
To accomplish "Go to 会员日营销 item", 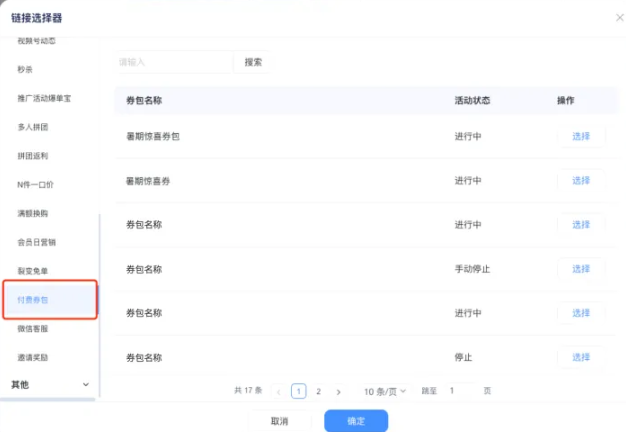I will click(37, 242).
